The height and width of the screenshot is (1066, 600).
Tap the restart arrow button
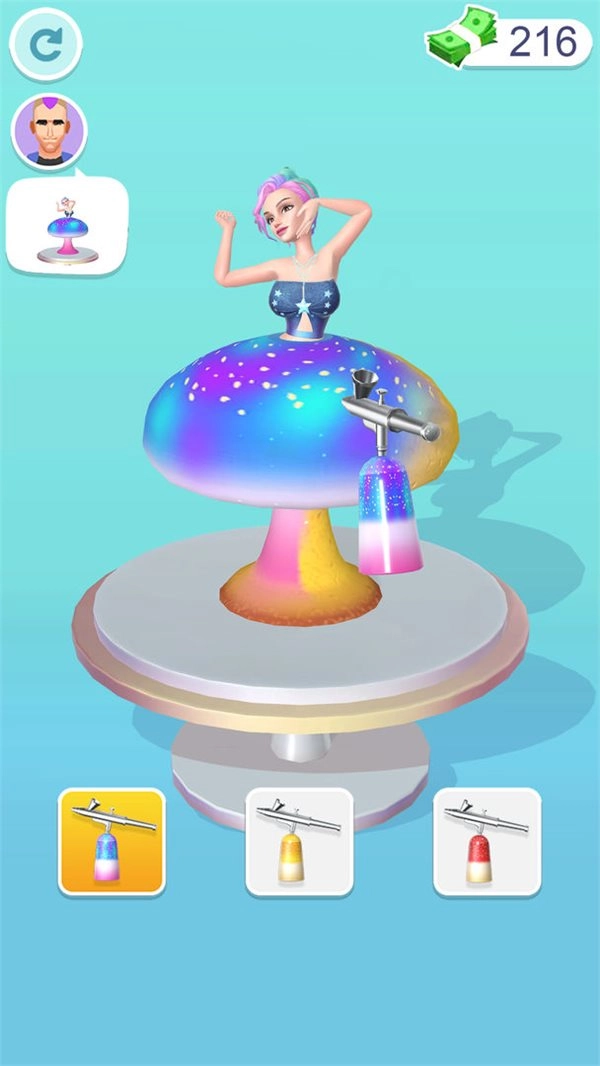tap(46, 43)
